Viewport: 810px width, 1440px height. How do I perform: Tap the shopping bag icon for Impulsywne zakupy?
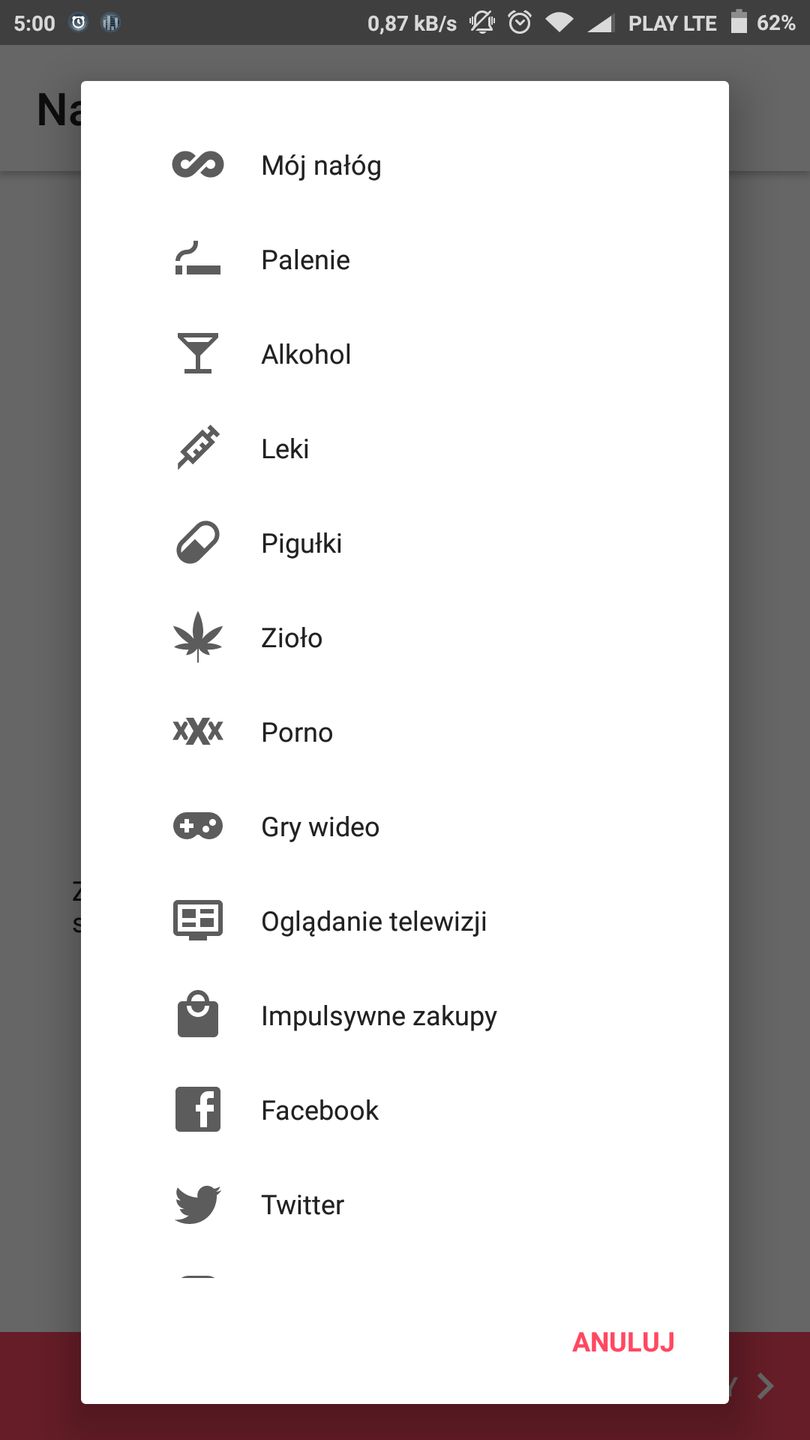[x=197, y=1014]
